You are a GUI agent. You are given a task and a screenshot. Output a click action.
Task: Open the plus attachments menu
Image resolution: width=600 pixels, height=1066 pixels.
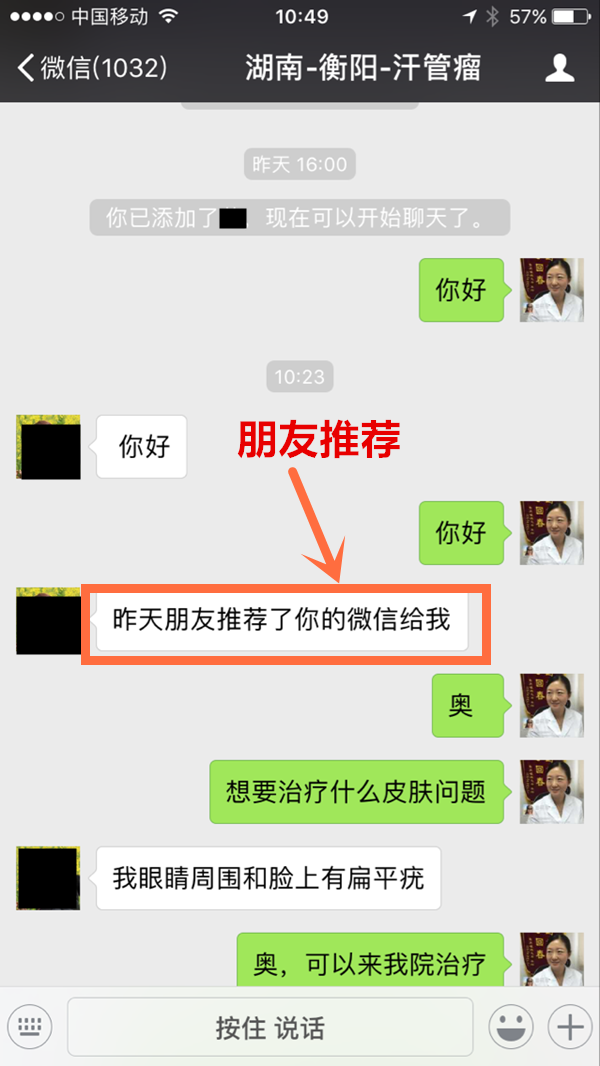[570, 1026]
